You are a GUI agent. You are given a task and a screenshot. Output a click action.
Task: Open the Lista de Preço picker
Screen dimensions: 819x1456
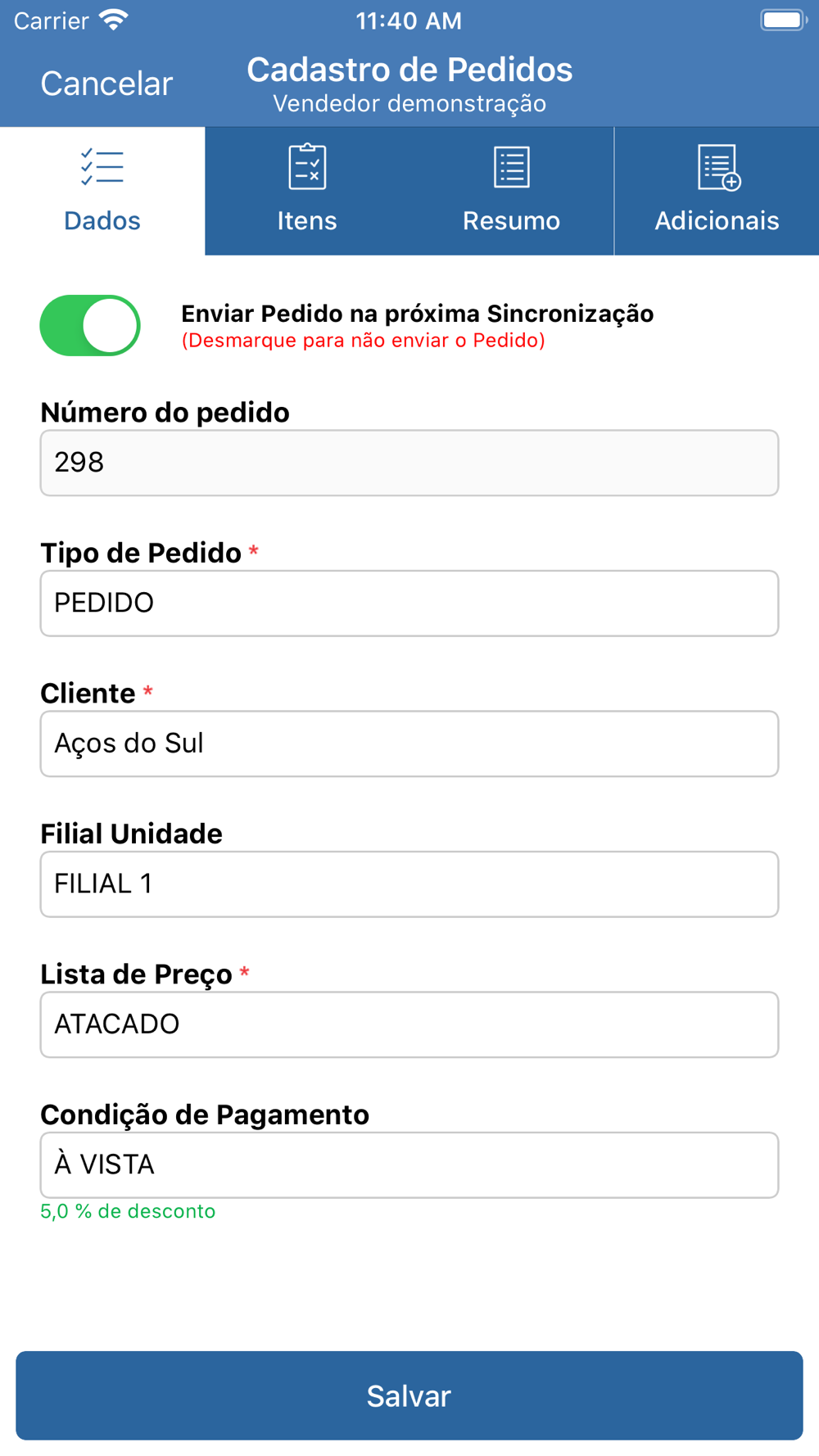(409, 1024)
